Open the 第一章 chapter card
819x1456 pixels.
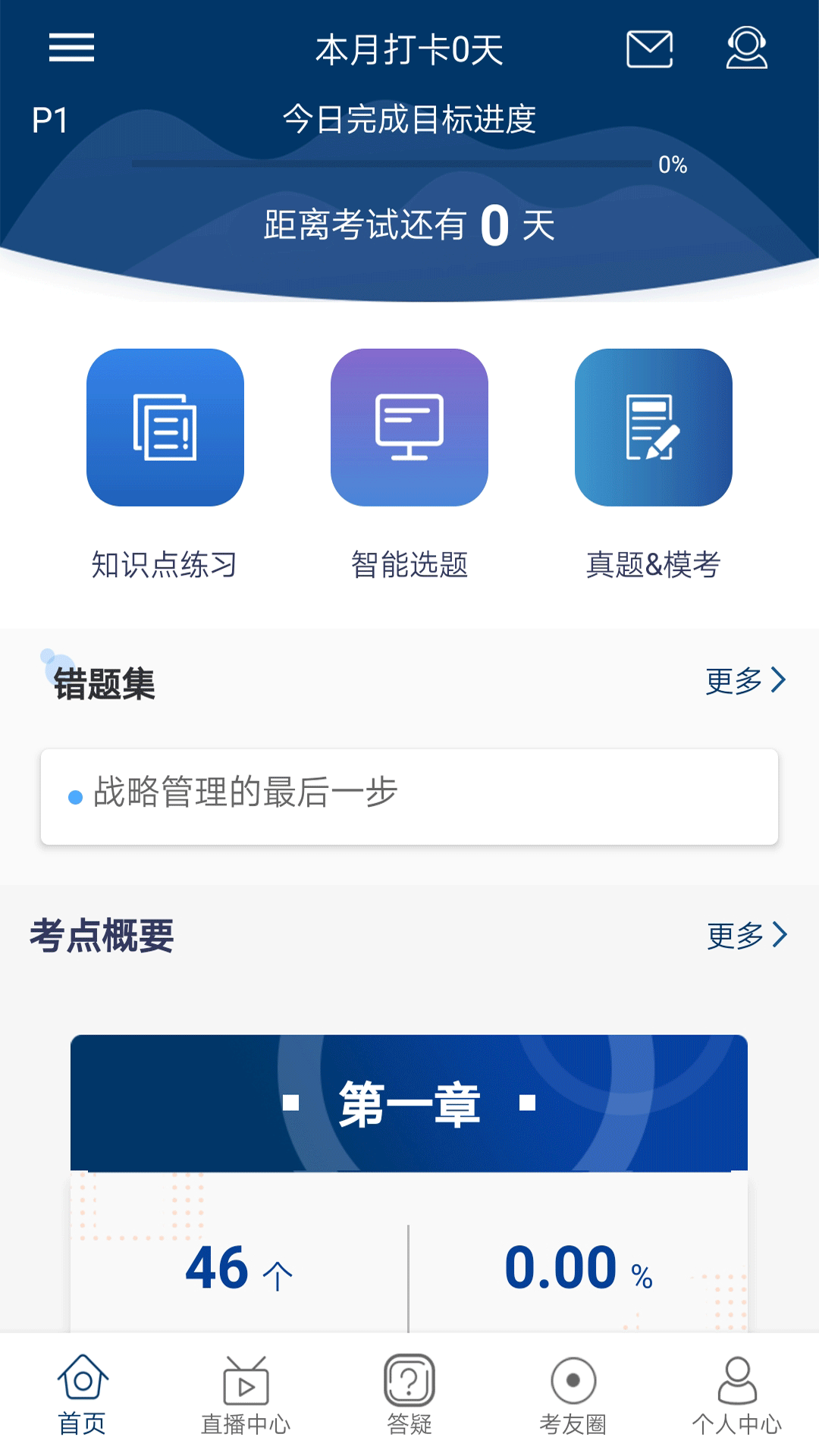[409, 1104]
